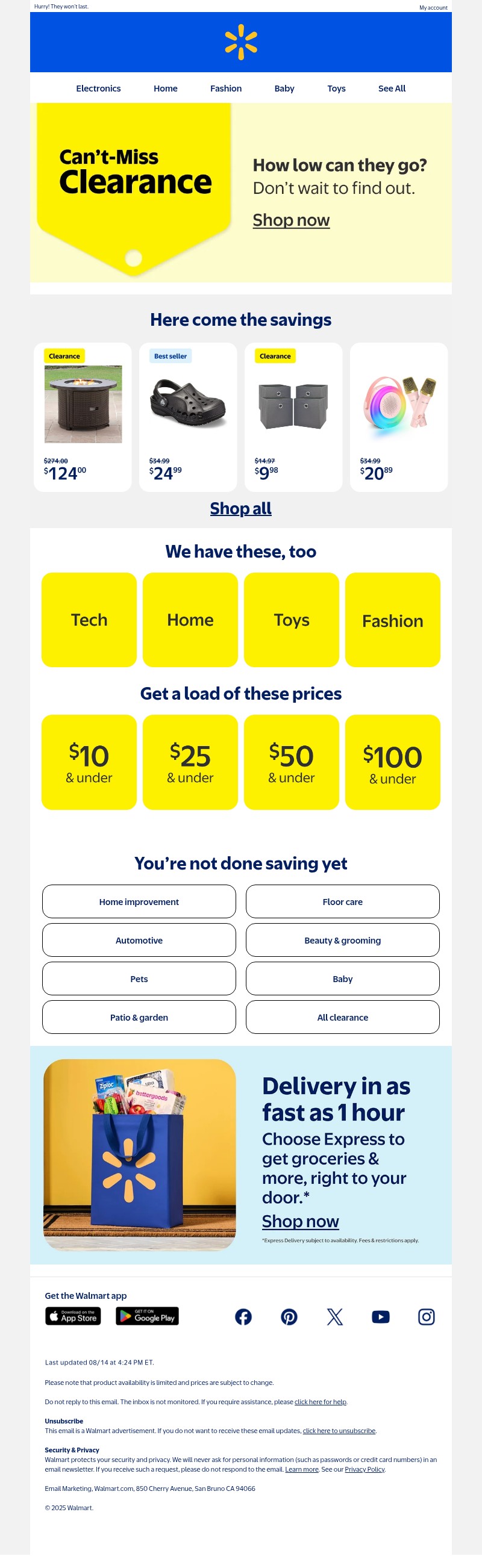Open the My account link
Image resolution: width=482 pixels, height=1568 pixels.
pos(433,8)
